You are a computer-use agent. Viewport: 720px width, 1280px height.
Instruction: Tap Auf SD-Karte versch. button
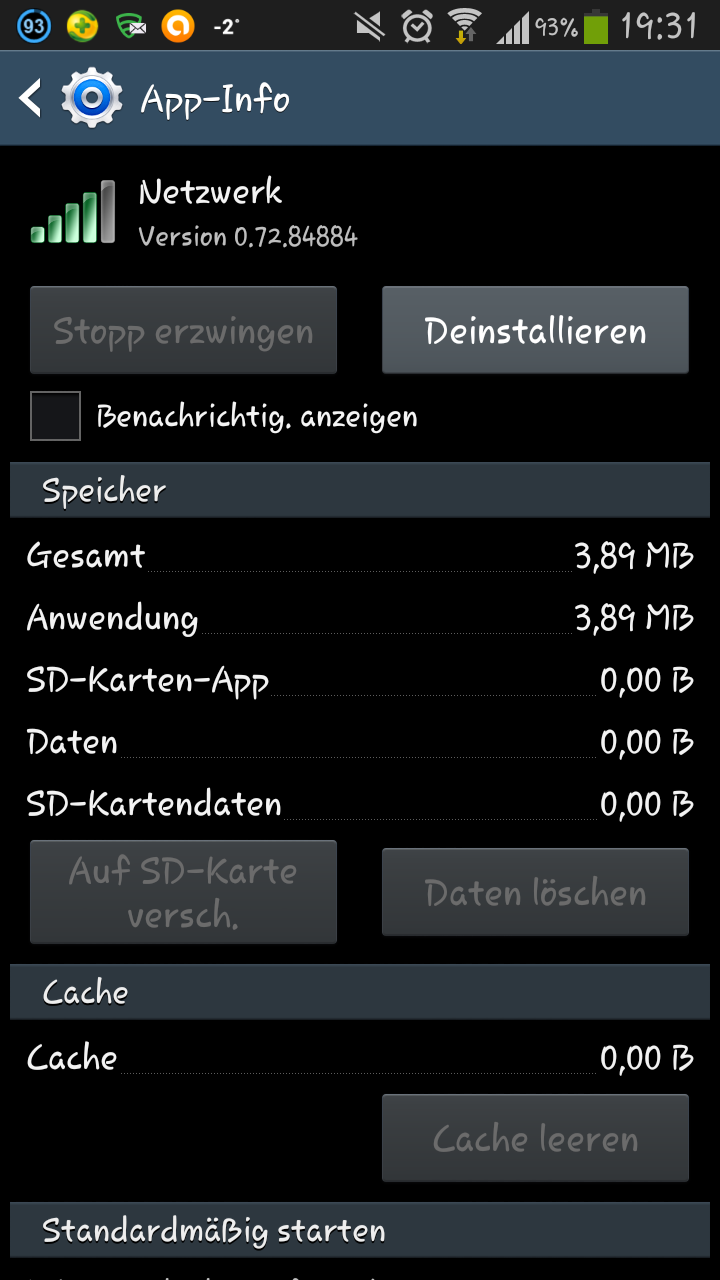[183, 892]
